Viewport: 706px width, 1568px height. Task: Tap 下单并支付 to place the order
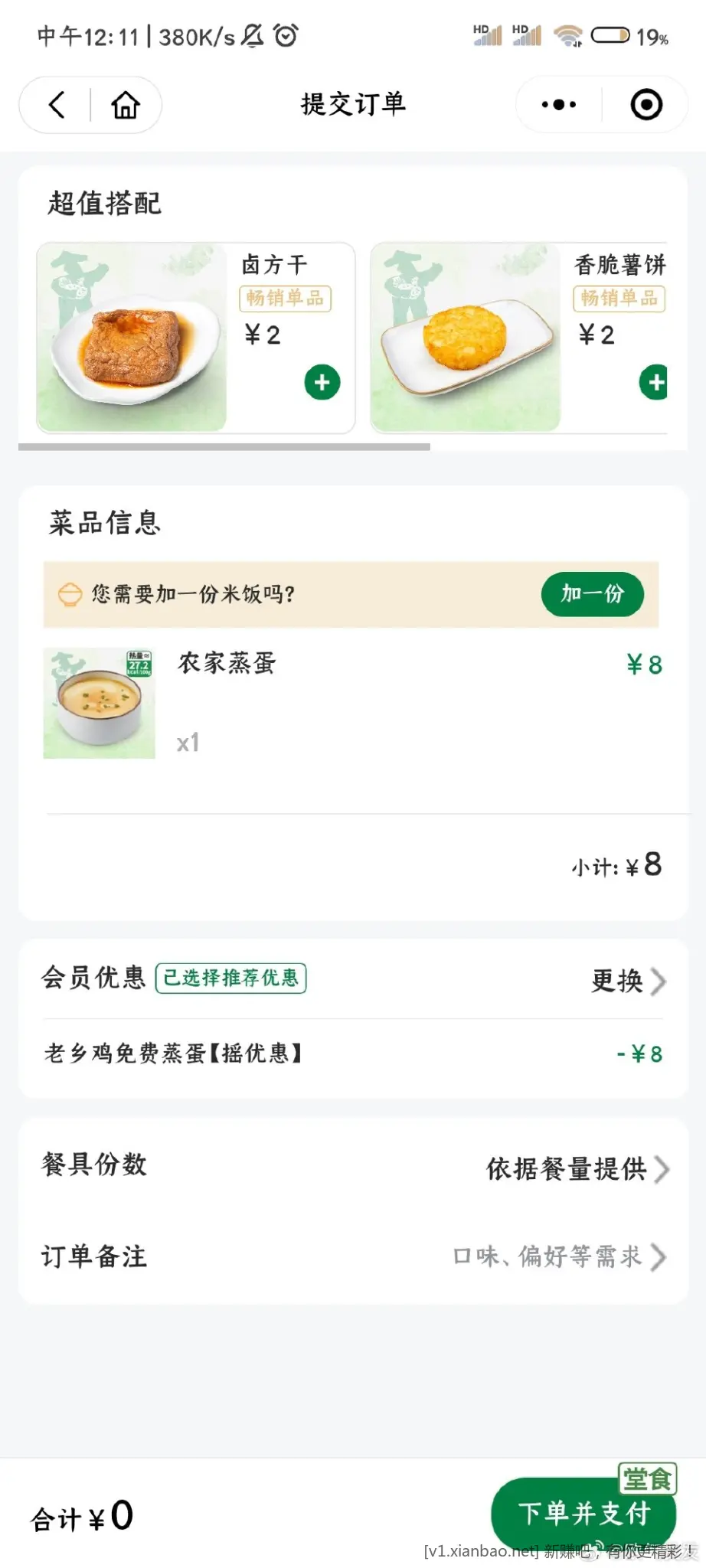click(x=583, y=1514)
